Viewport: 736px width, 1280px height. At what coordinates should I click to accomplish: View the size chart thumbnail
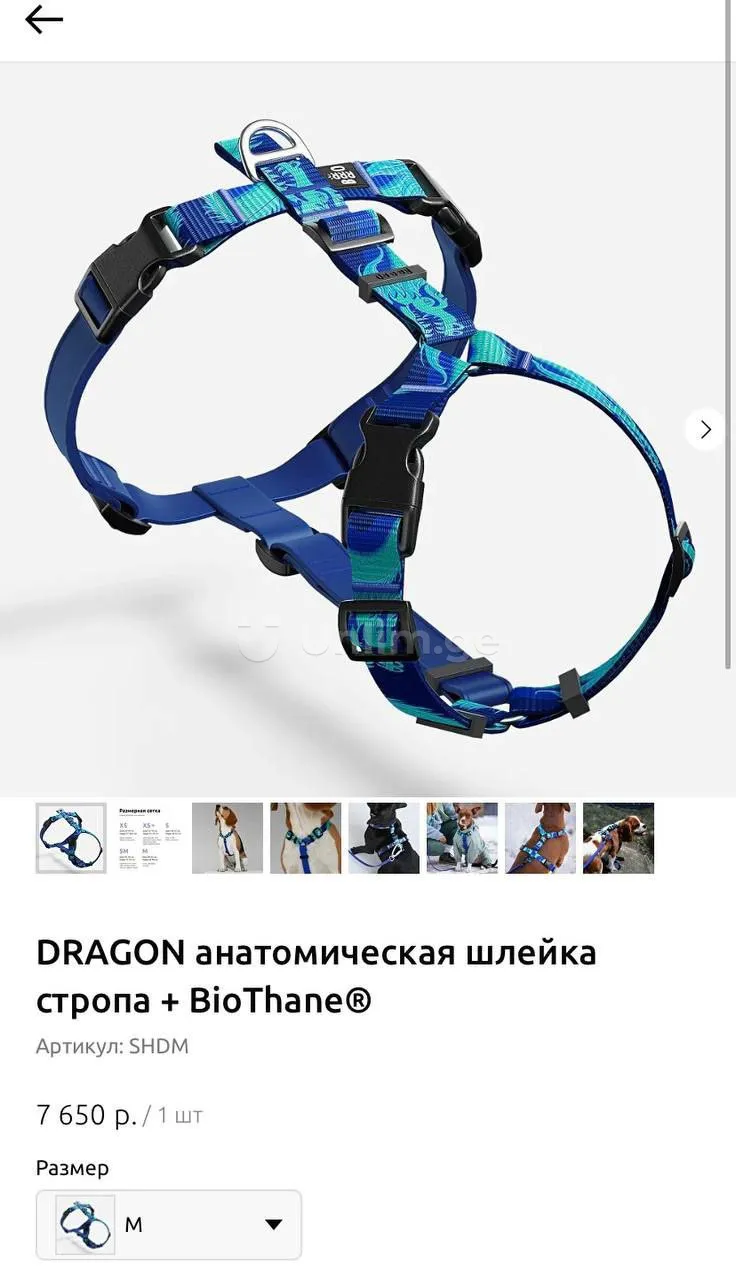(x=149, y=838)
